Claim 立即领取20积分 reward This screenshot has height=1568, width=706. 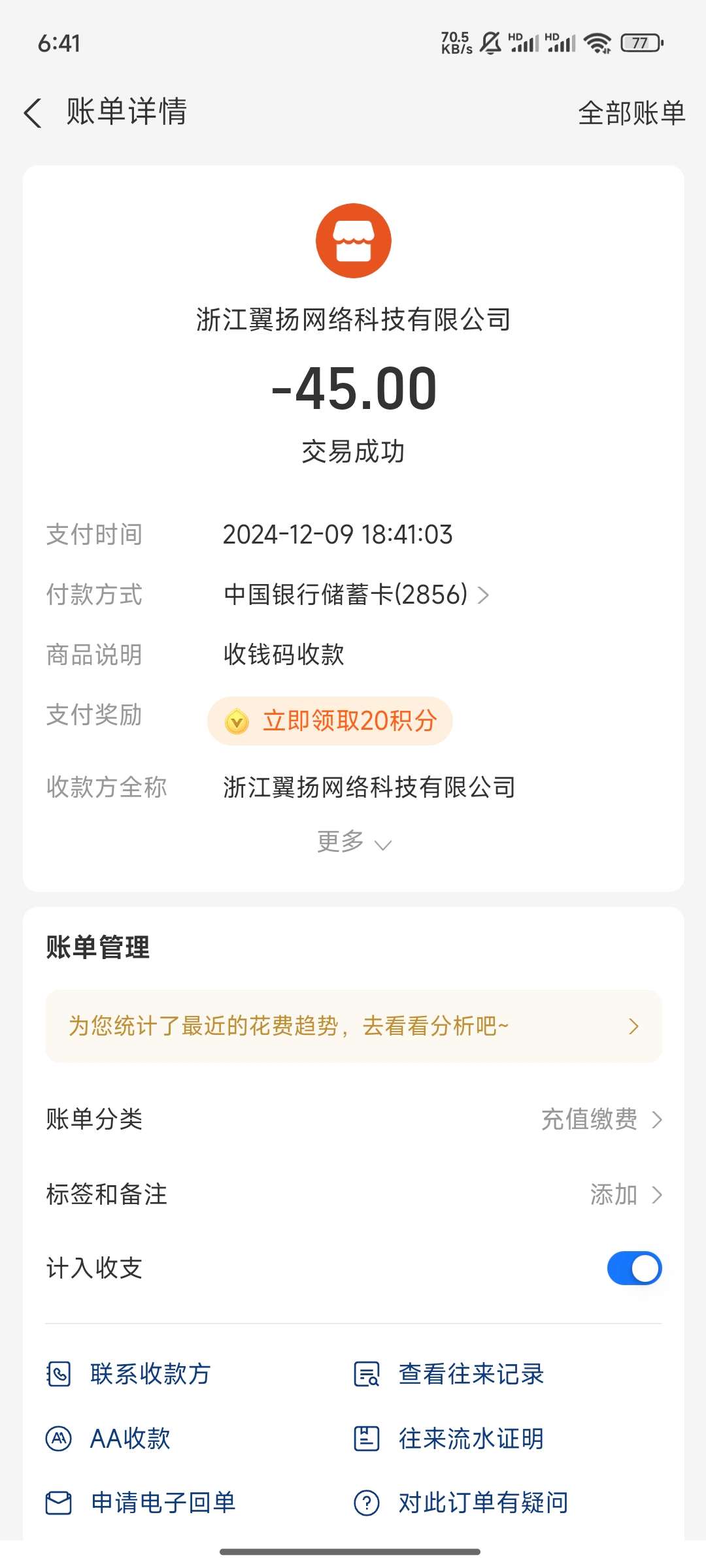pyautogui.click(x=330, y=721)
